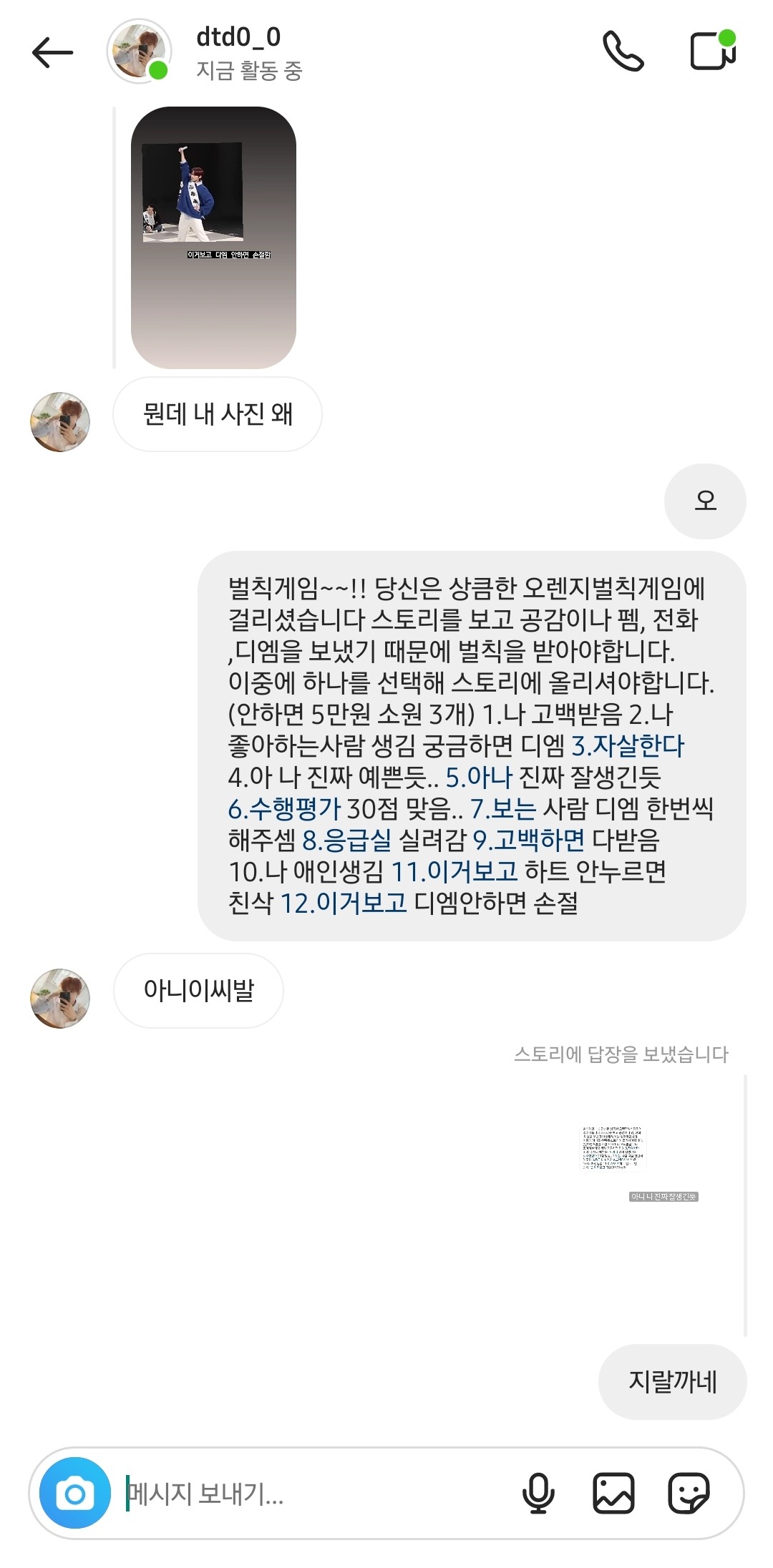Image resolution: width=773 pixels, height=1568 pixels.
Task: Open the camera from the message bar
Action: pyautogui.click(x=75, y=1494)
